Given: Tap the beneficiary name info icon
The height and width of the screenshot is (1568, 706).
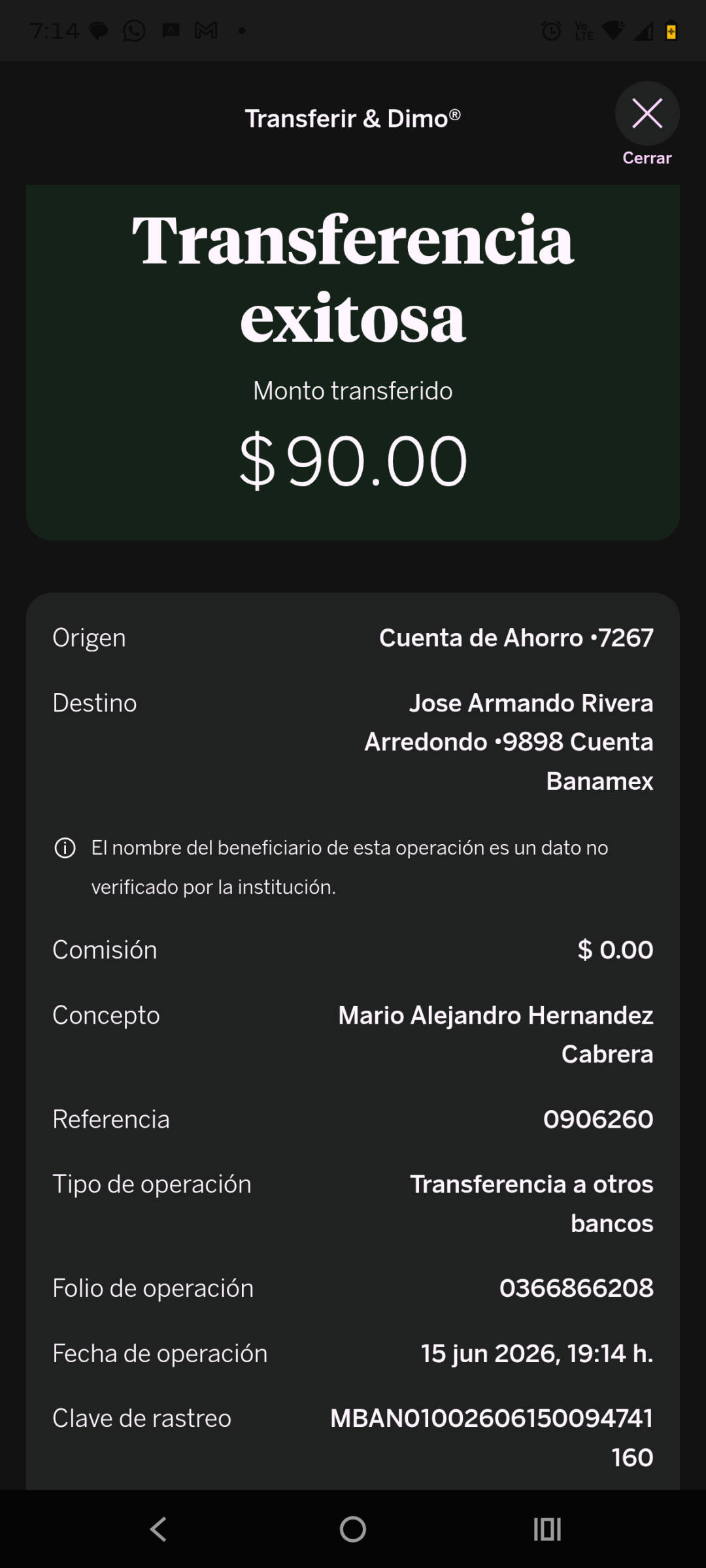Looking at the screenshot, I should coord(65,848).
